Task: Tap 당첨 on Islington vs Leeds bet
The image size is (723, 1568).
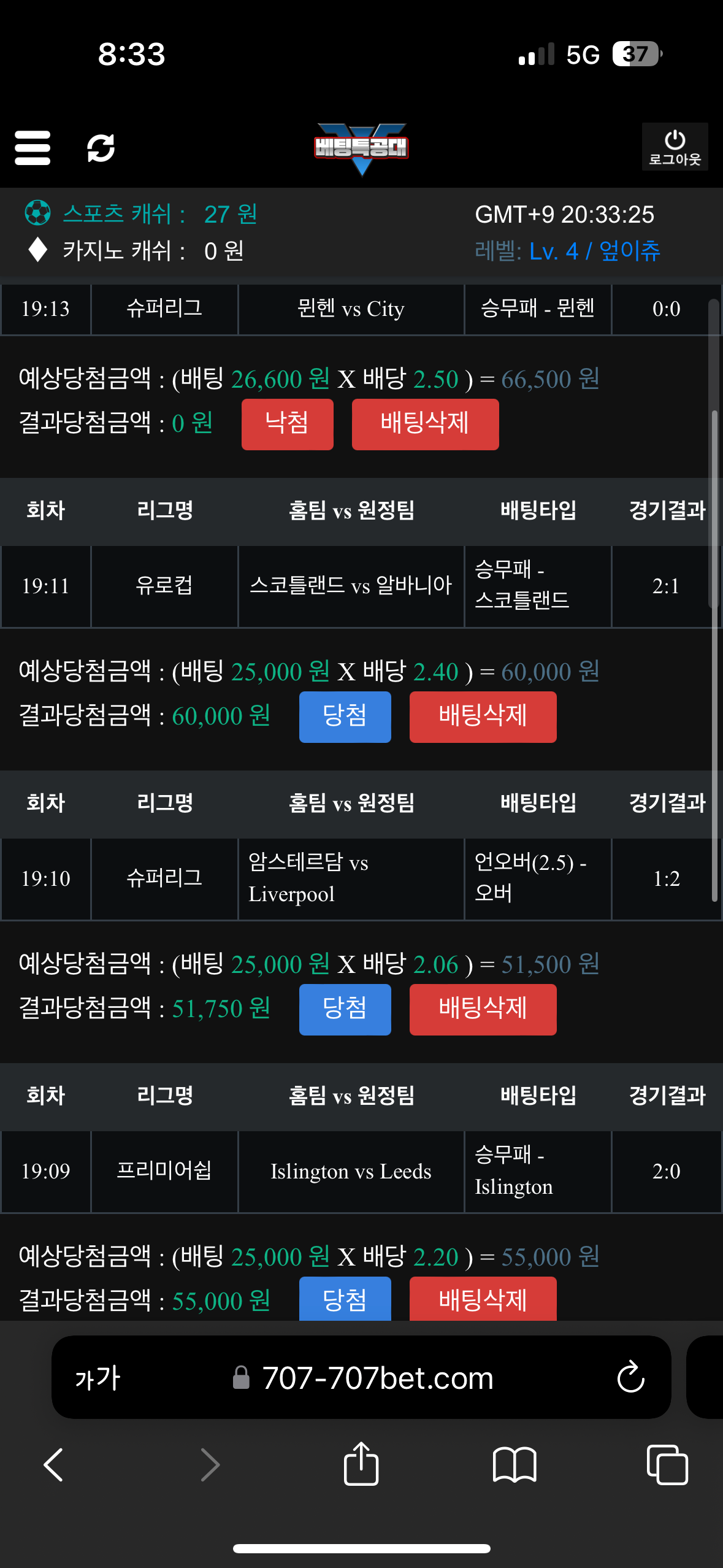Action: click(345, 1299)
